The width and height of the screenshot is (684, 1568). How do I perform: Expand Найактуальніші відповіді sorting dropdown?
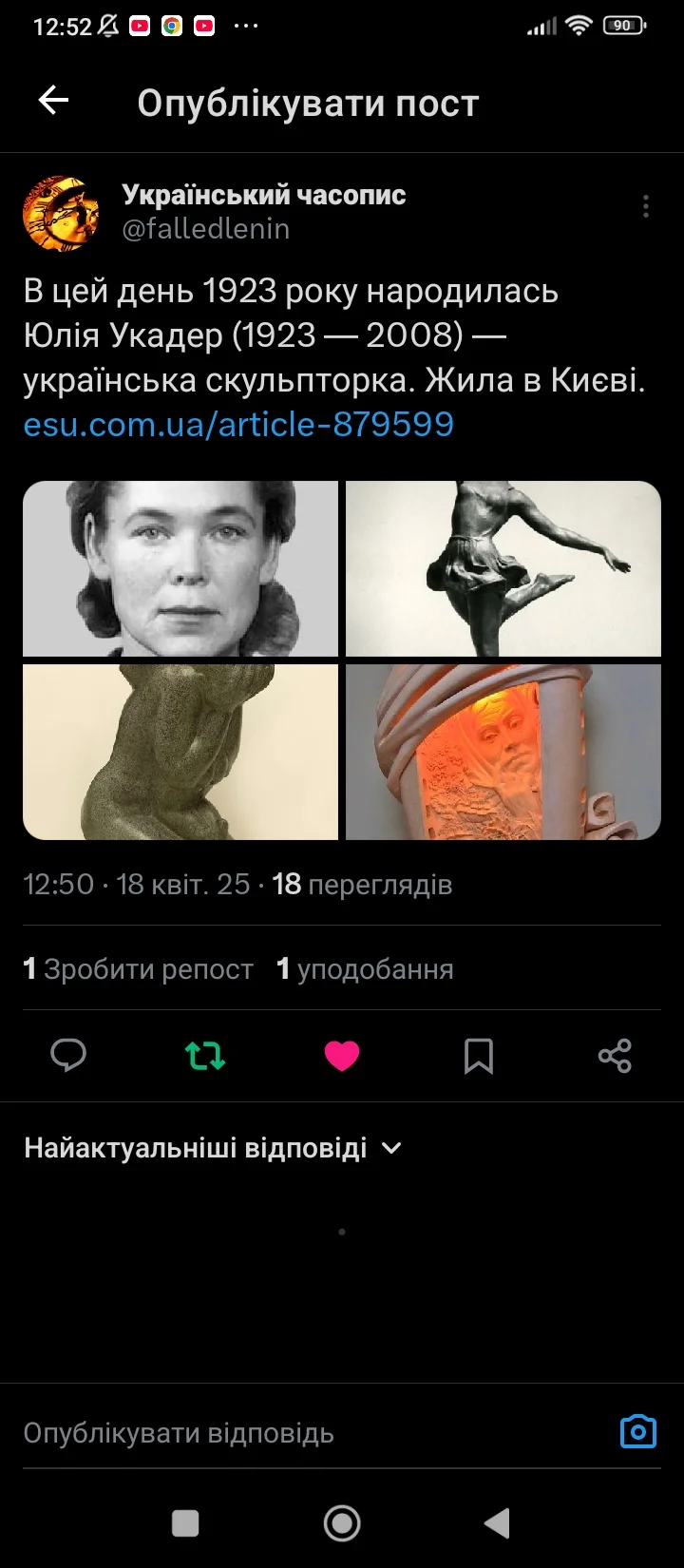(x=213, y=1147)
